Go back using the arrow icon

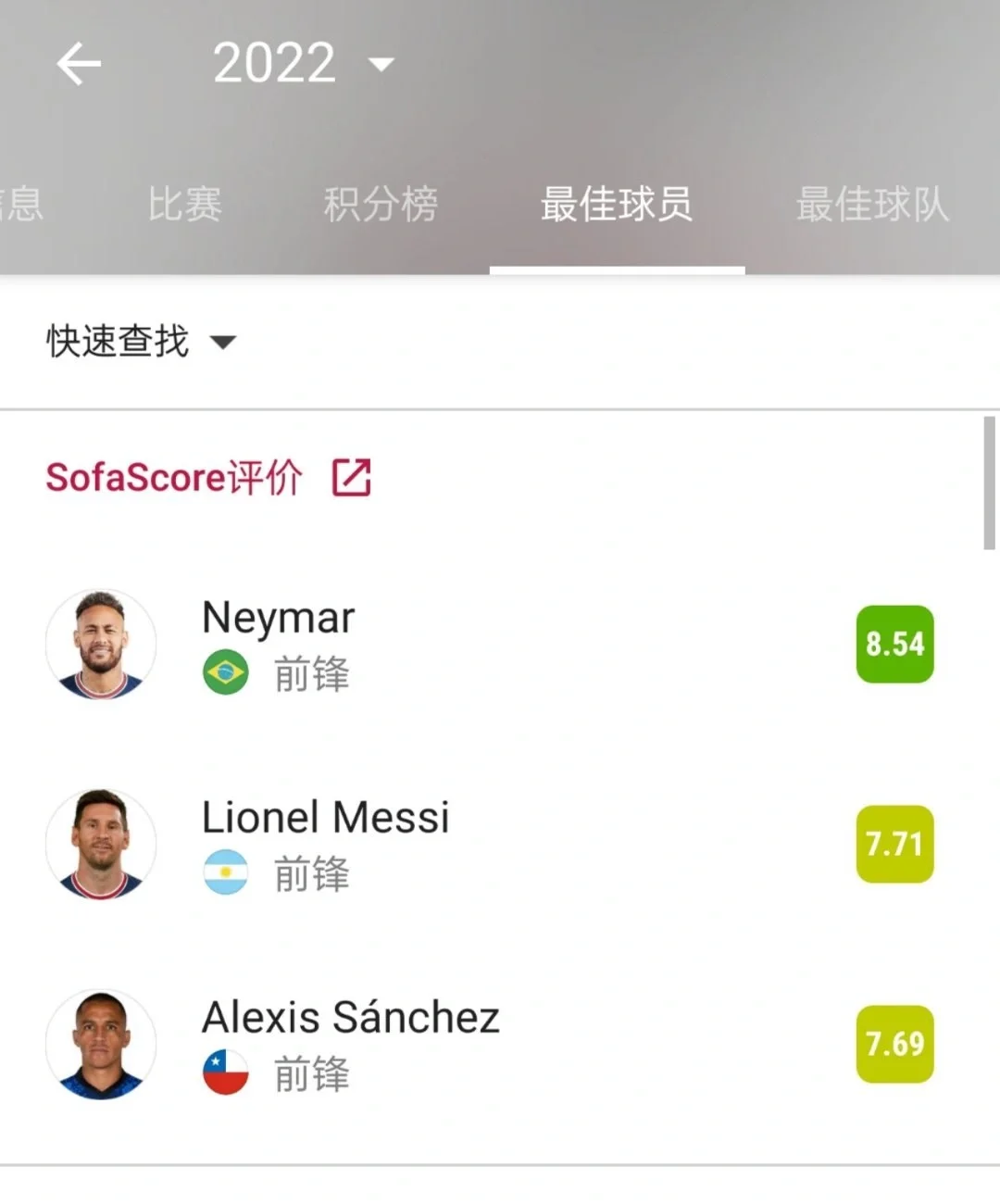pos(79,64)
